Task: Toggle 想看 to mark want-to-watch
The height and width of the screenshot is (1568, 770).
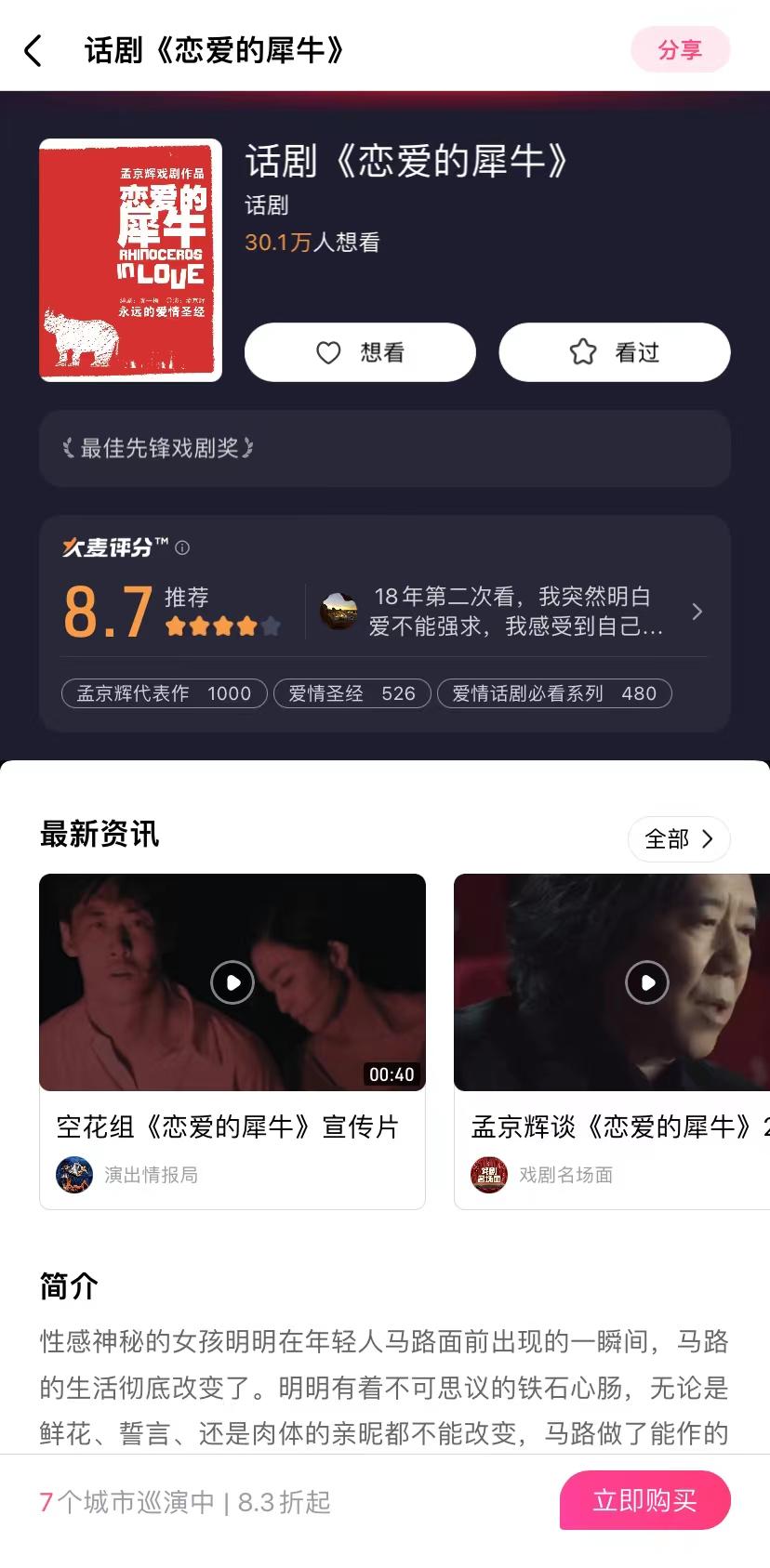Action: coord(360,352)
